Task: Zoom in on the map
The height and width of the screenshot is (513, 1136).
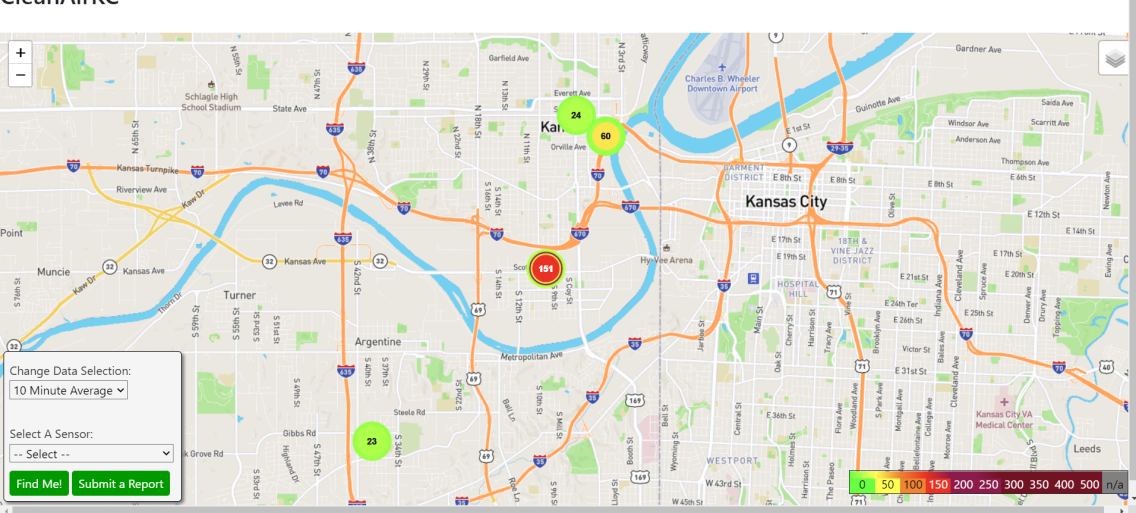Action: tap(21, 52)
